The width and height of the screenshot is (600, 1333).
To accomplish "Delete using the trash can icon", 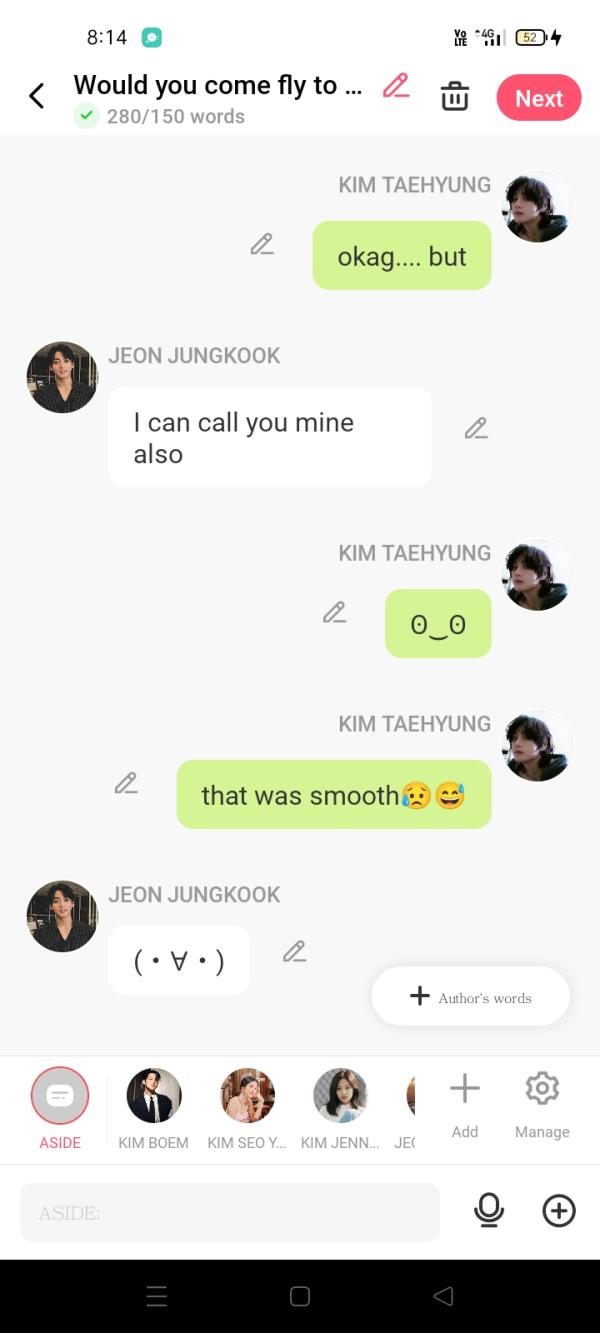I will click(x=455, y=97).
